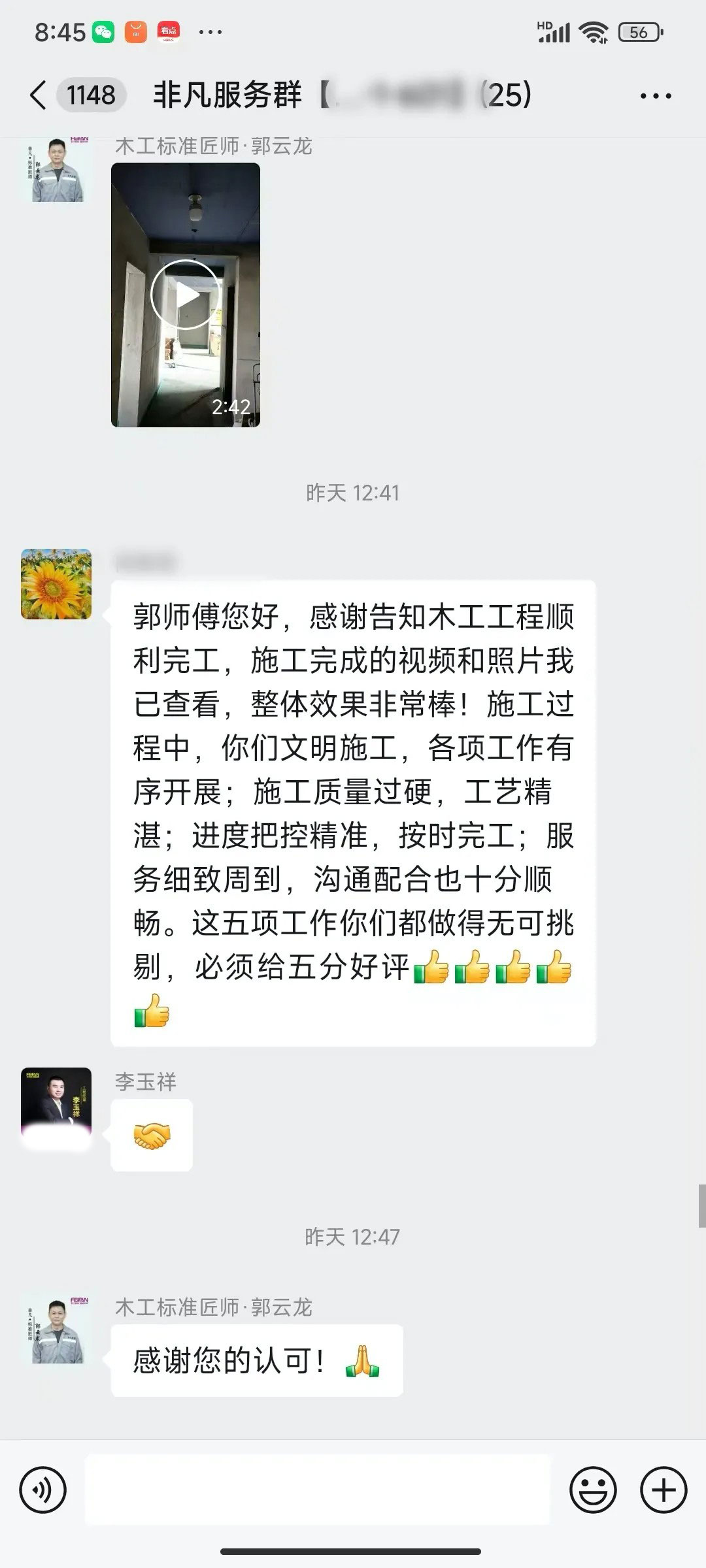Tap the message text input field

point(318,1490)
